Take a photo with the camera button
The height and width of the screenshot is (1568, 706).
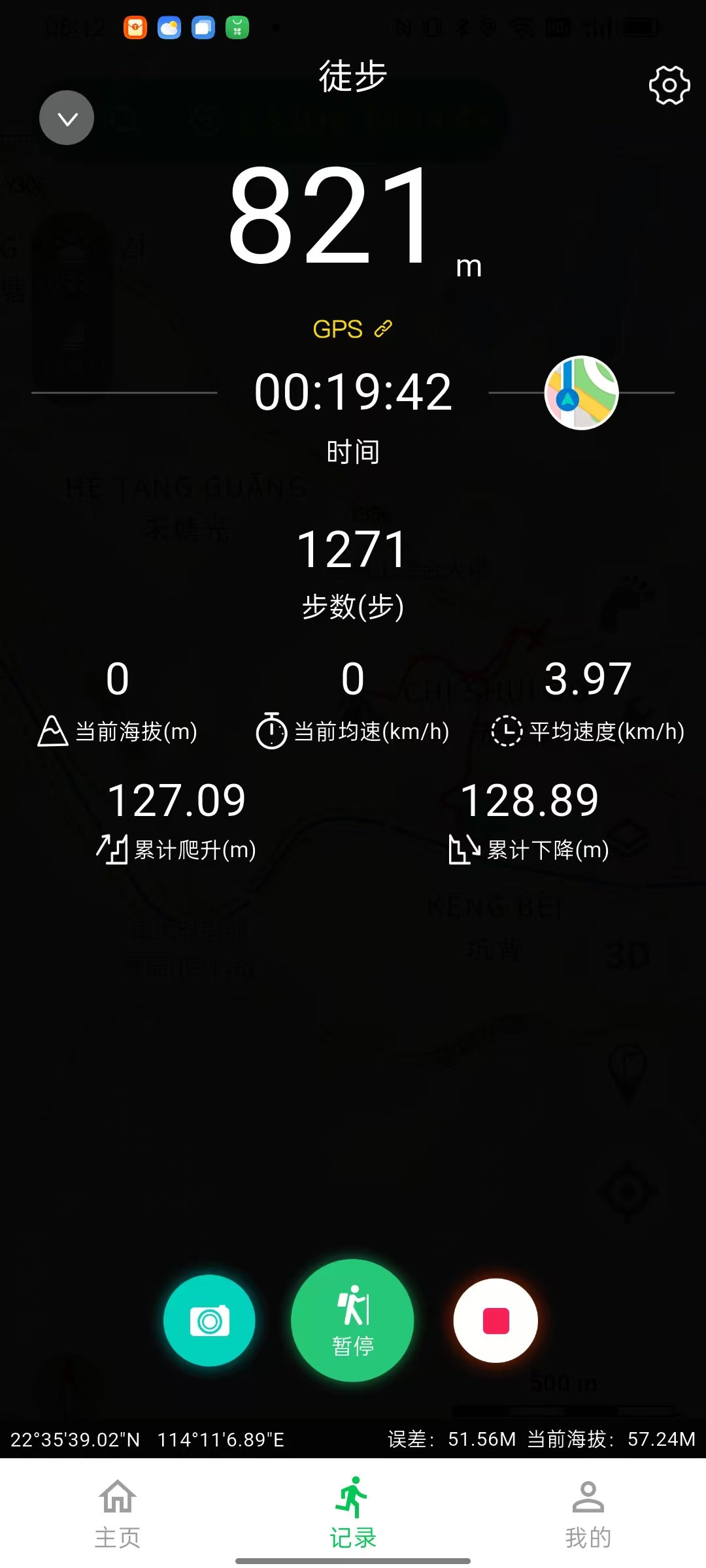209,1320
